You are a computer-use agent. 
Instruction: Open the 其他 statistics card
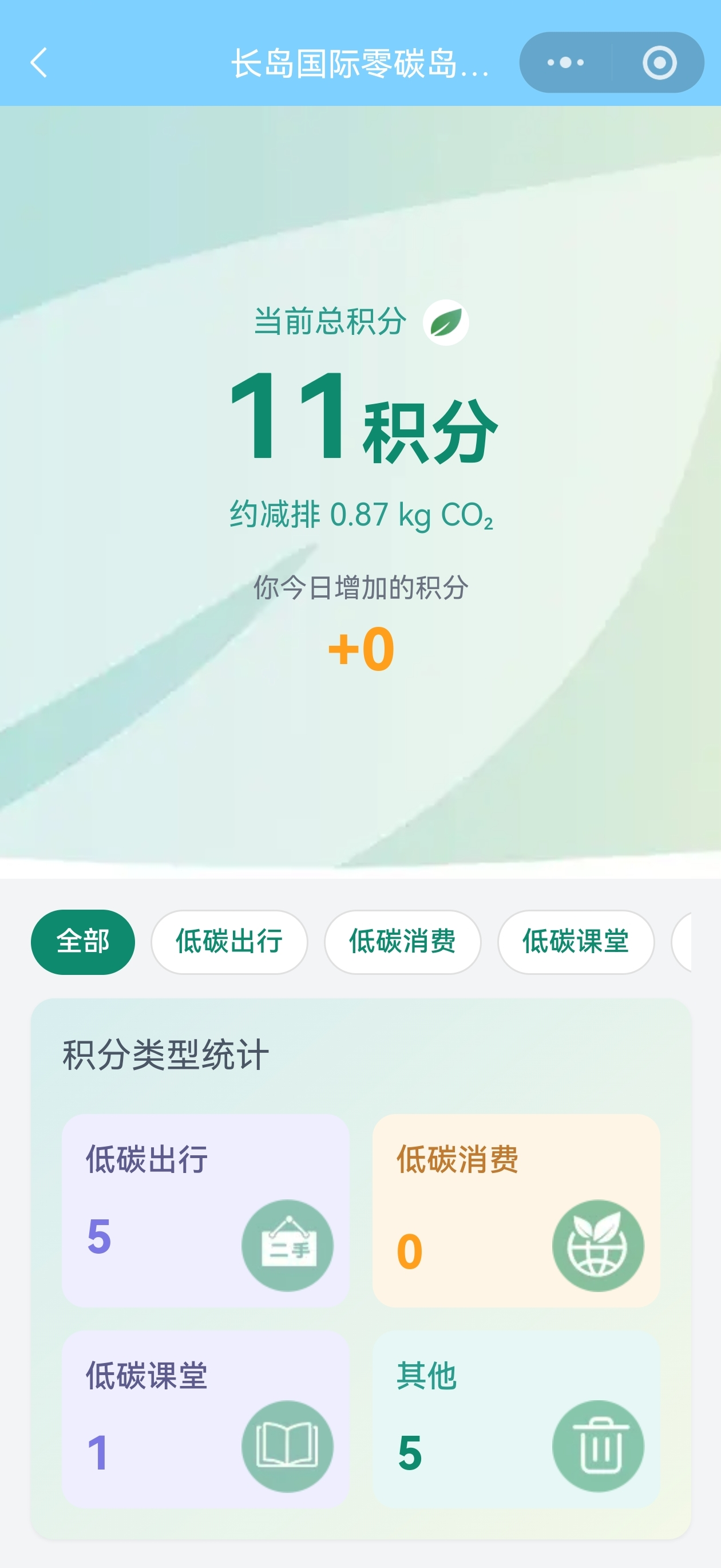[516, 1418]
